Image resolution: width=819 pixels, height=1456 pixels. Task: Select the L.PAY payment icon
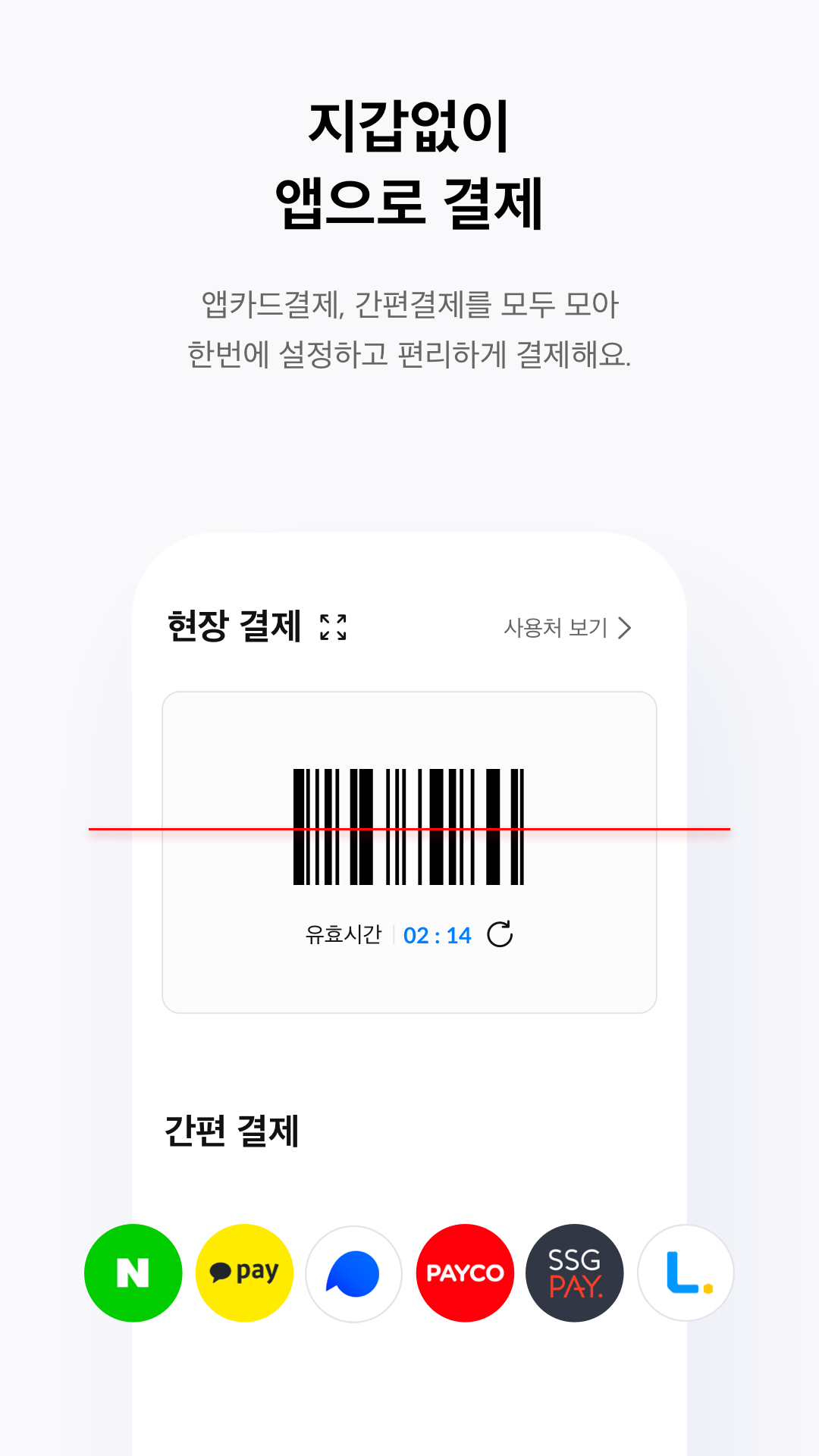[685, 1272]
